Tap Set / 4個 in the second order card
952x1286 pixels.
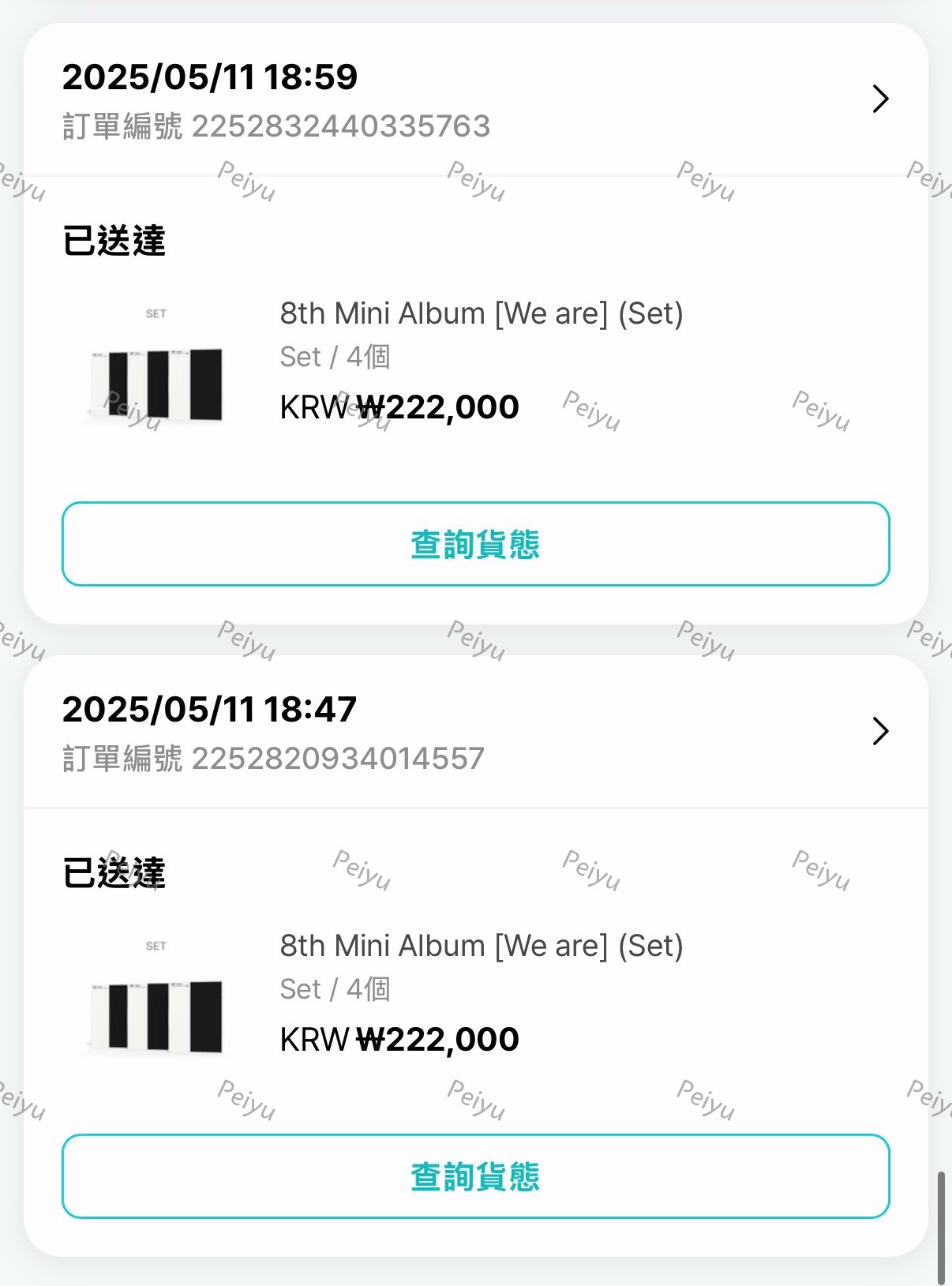(336, 988)
